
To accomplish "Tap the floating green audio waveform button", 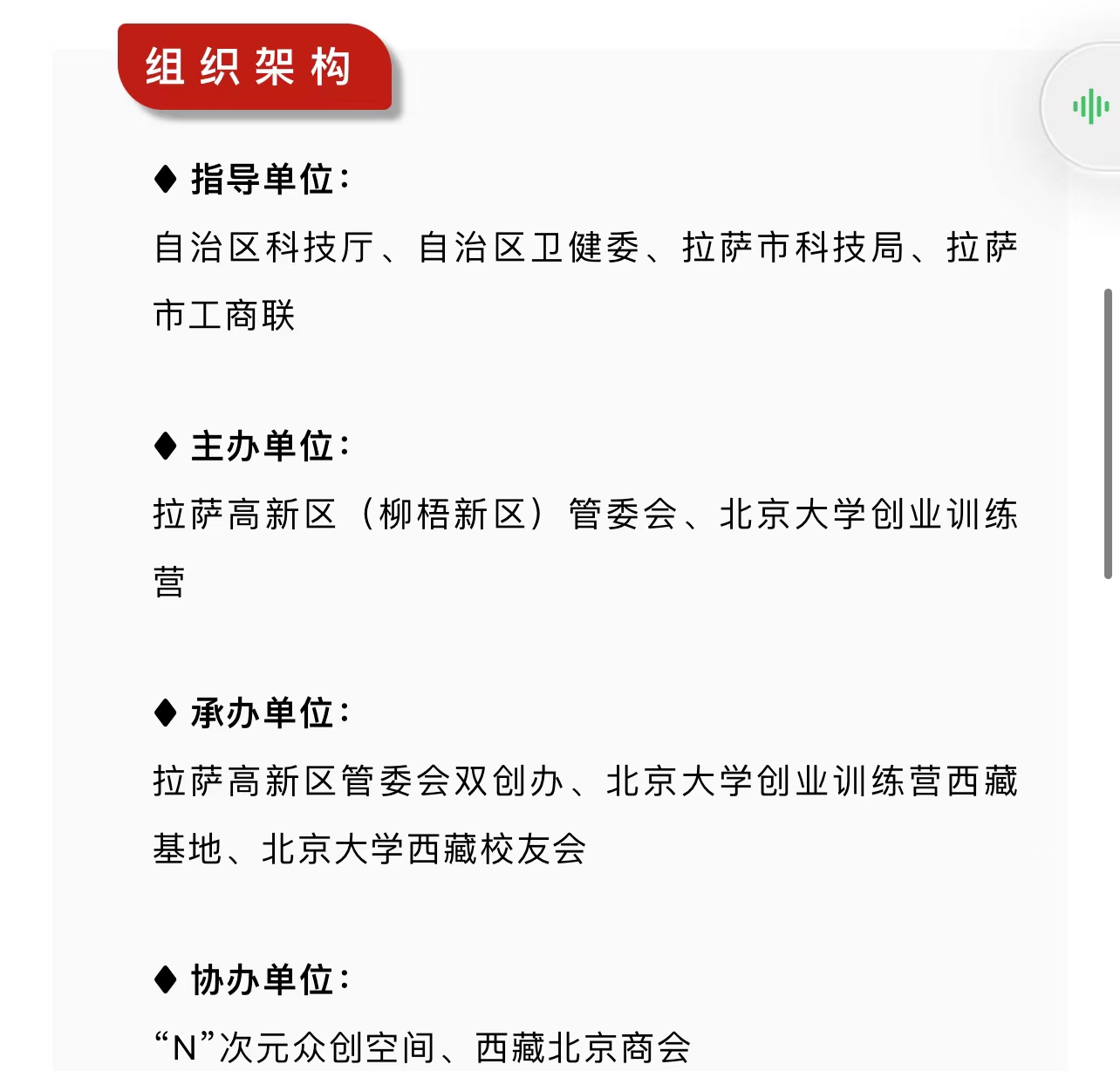I will pos(1090,107).
